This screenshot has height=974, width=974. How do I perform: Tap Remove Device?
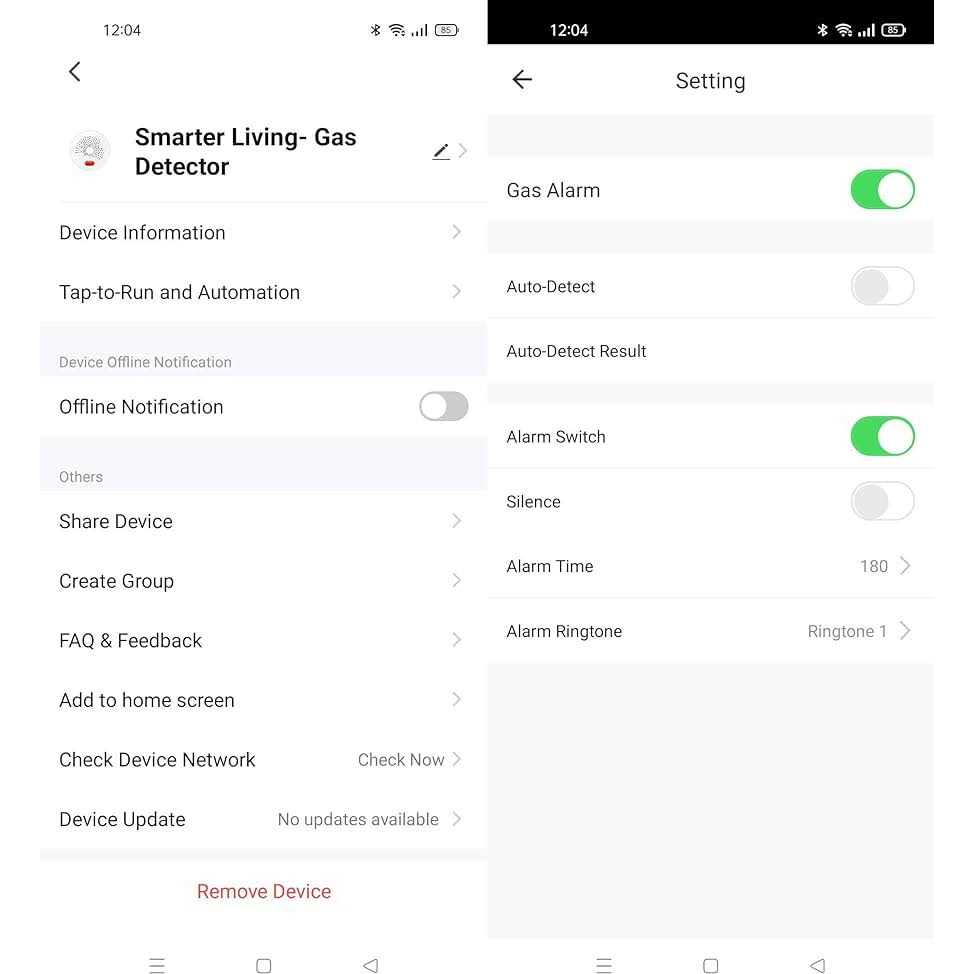pyautogui.click(x=264, y=891)
